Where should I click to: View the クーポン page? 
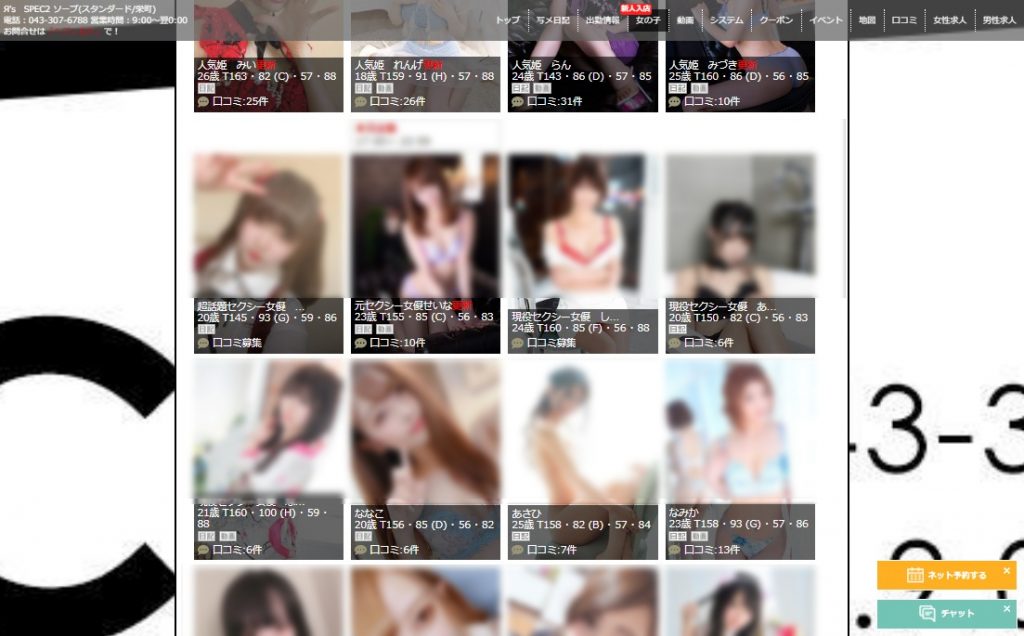pos(776,20)
